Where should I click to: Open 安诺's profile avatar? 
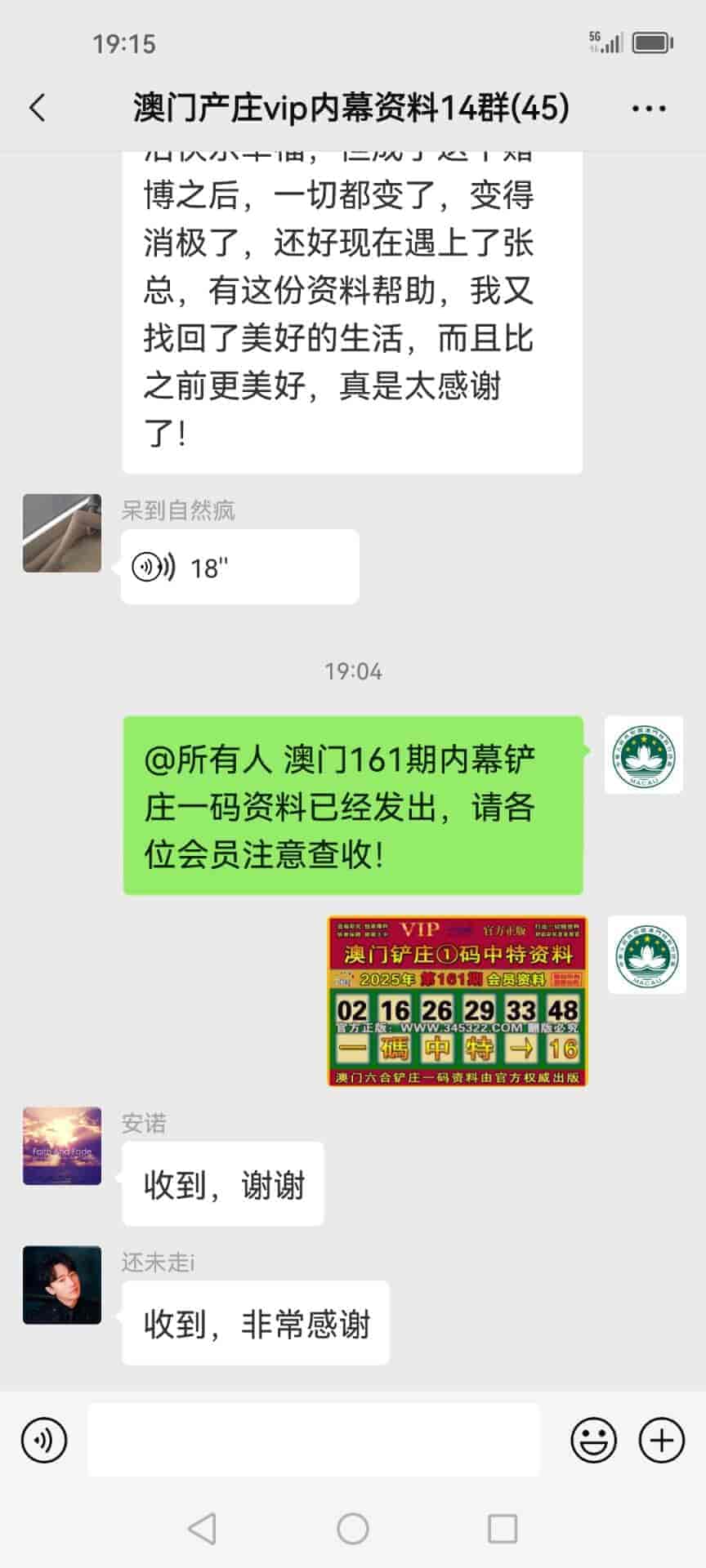pyautogui.click(x=62, y=1146)
